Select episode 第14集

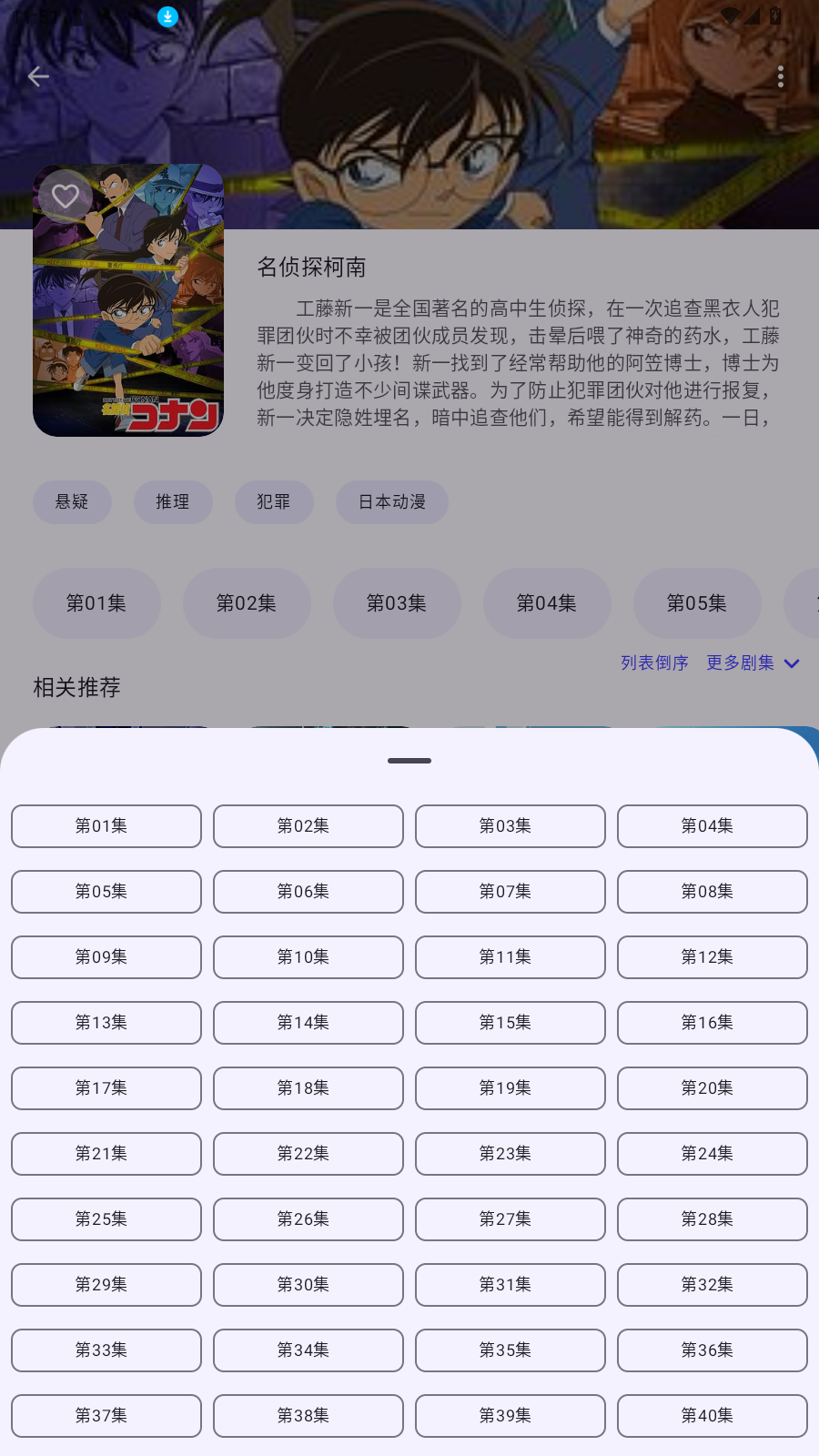[308, 1023]
